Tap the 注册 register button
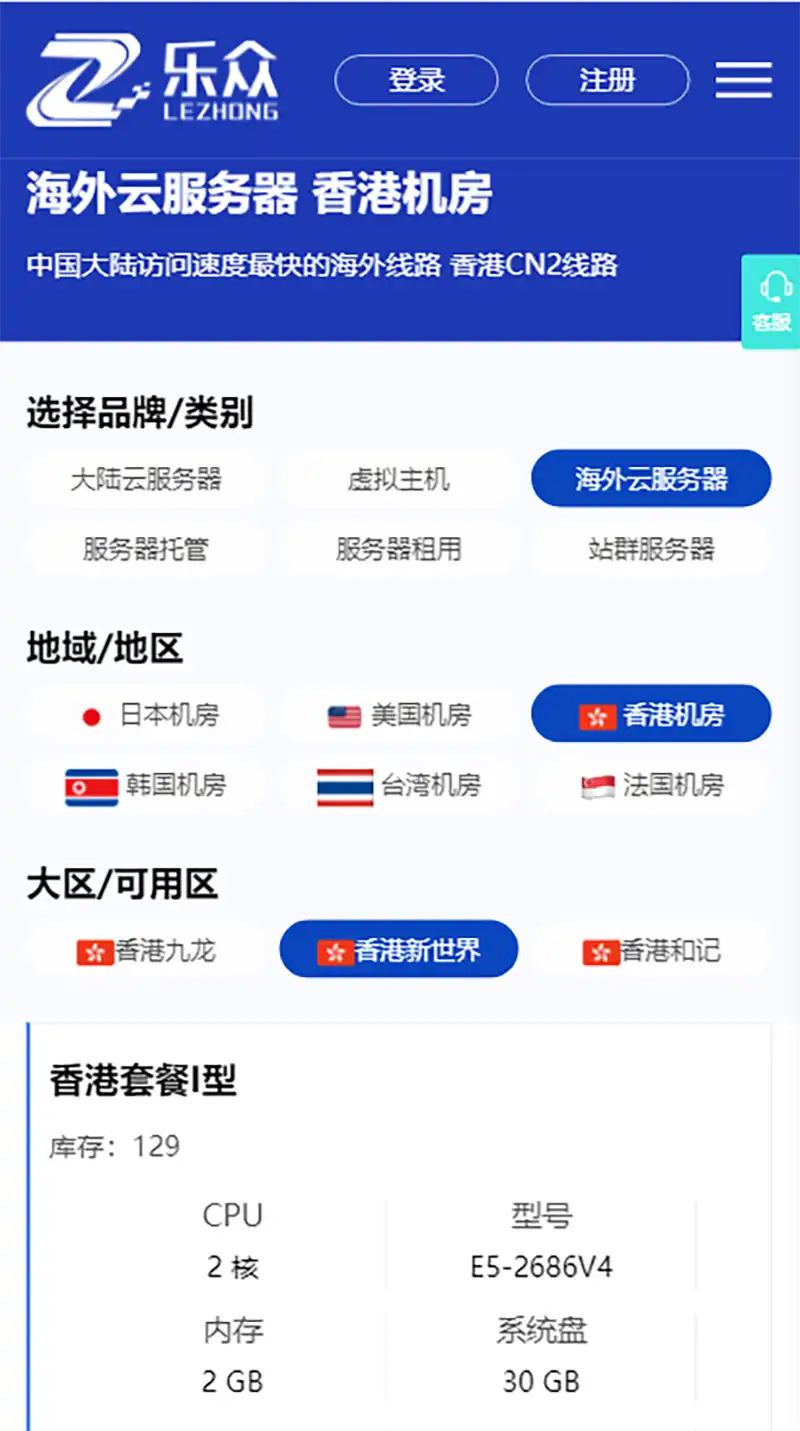Viewport: 800px width, 1431px height. coord(607,80)
